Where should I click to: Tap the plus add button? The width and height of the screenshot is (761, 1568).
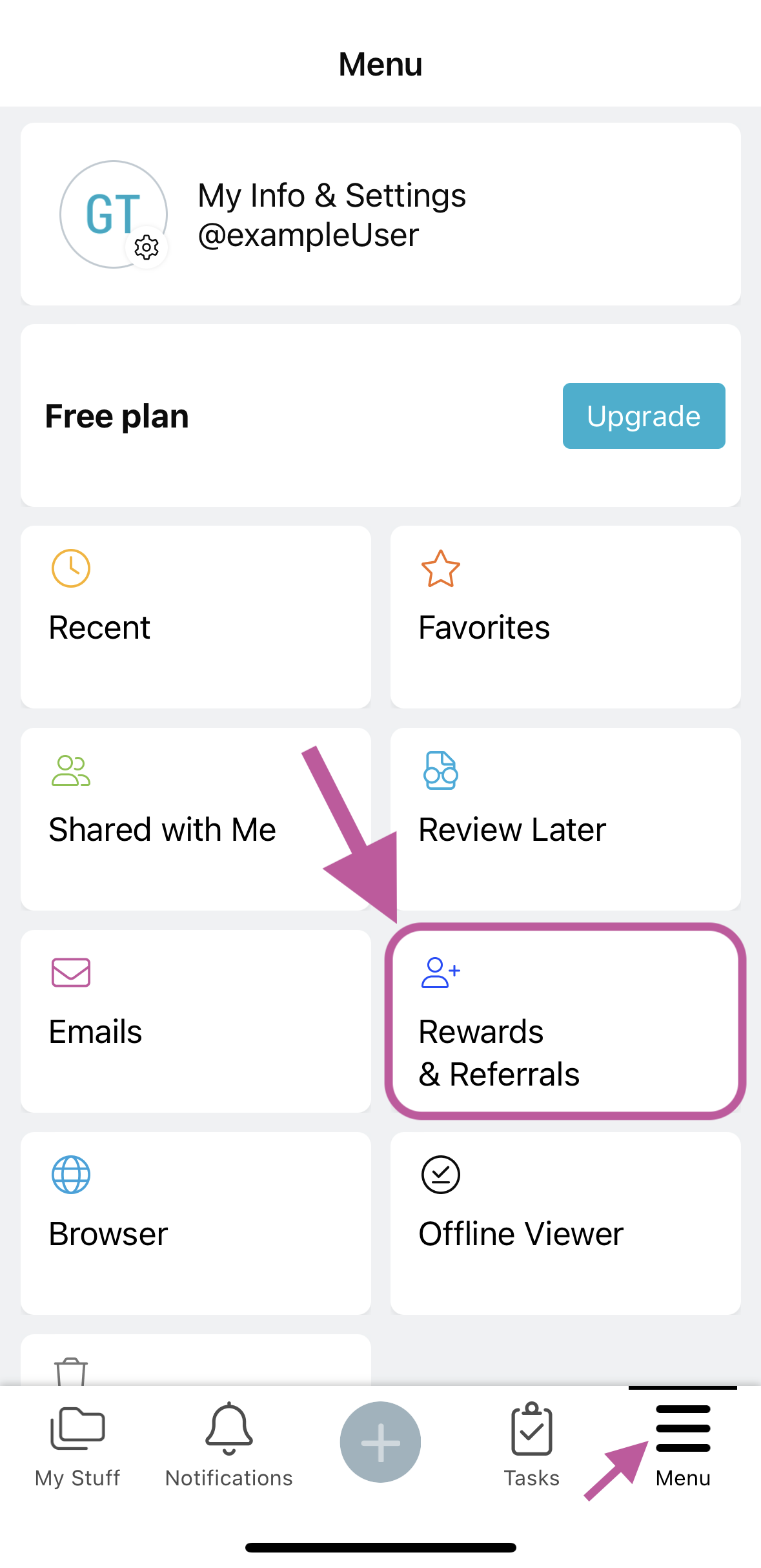coord(380,1442)
